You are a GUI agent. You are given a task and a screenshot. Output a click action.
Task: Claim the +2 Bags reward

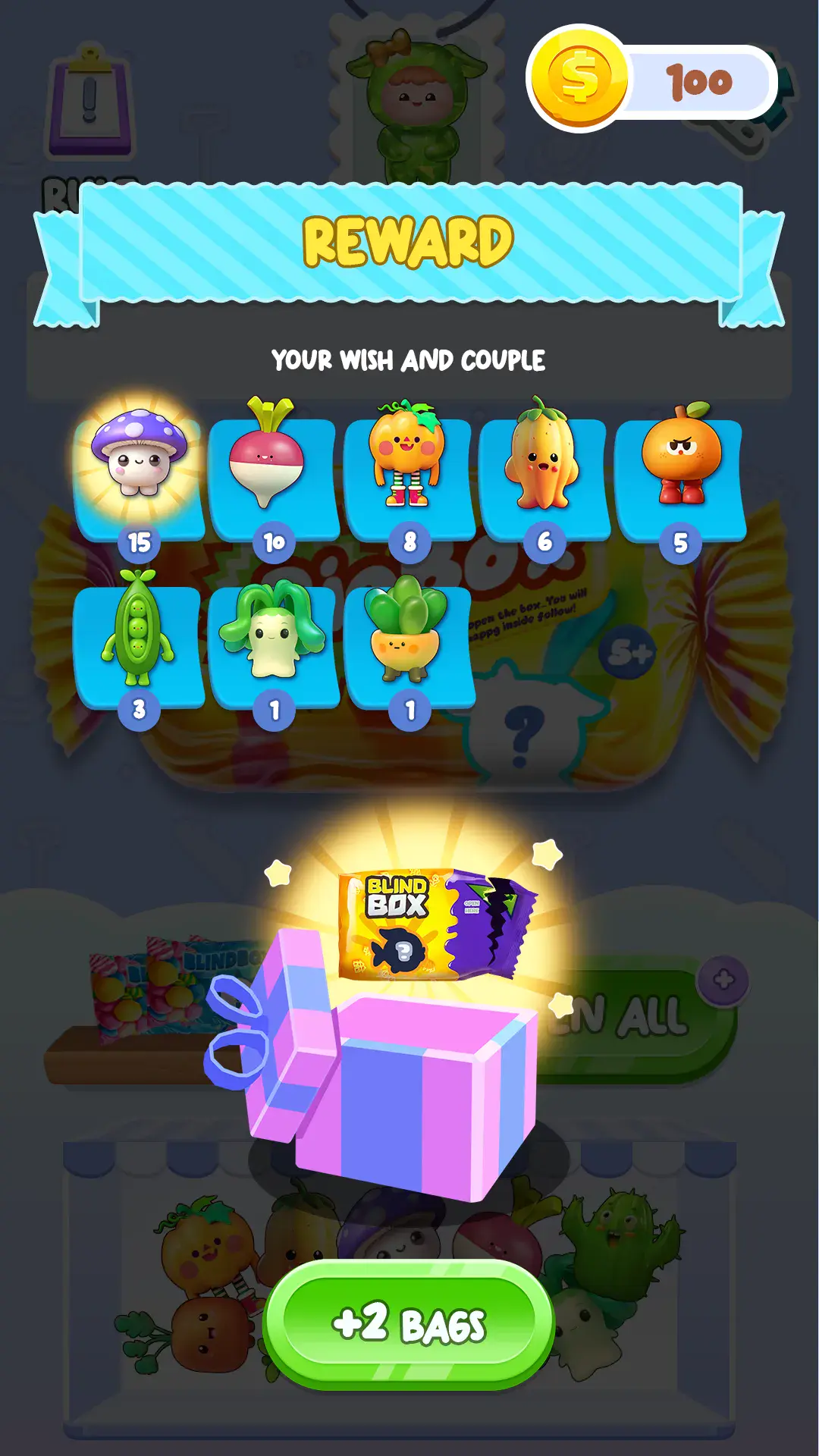[x=409, y=1323]
